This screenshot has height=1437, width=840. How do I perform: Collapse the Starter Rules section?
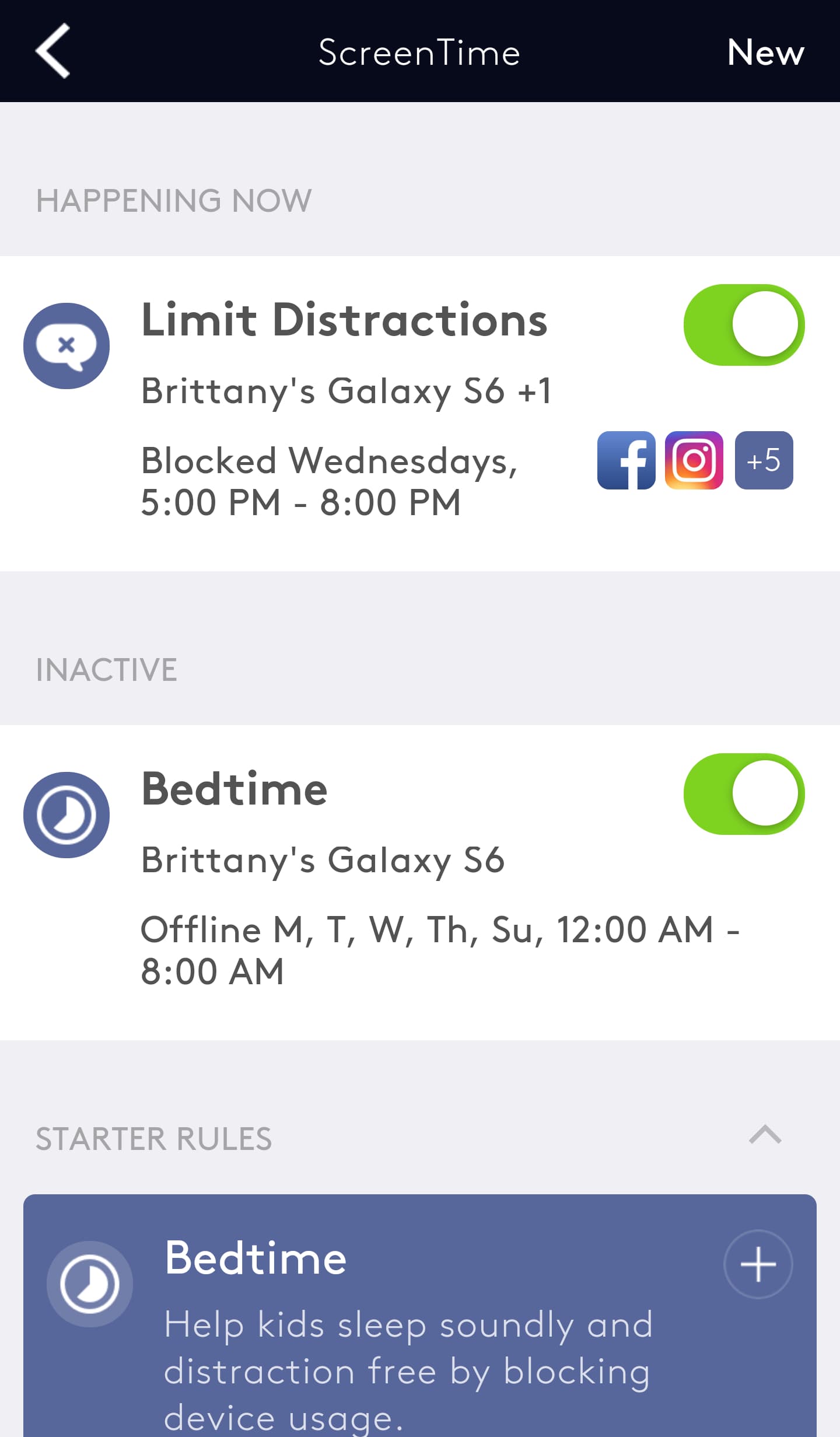(x=764, y=1135)
